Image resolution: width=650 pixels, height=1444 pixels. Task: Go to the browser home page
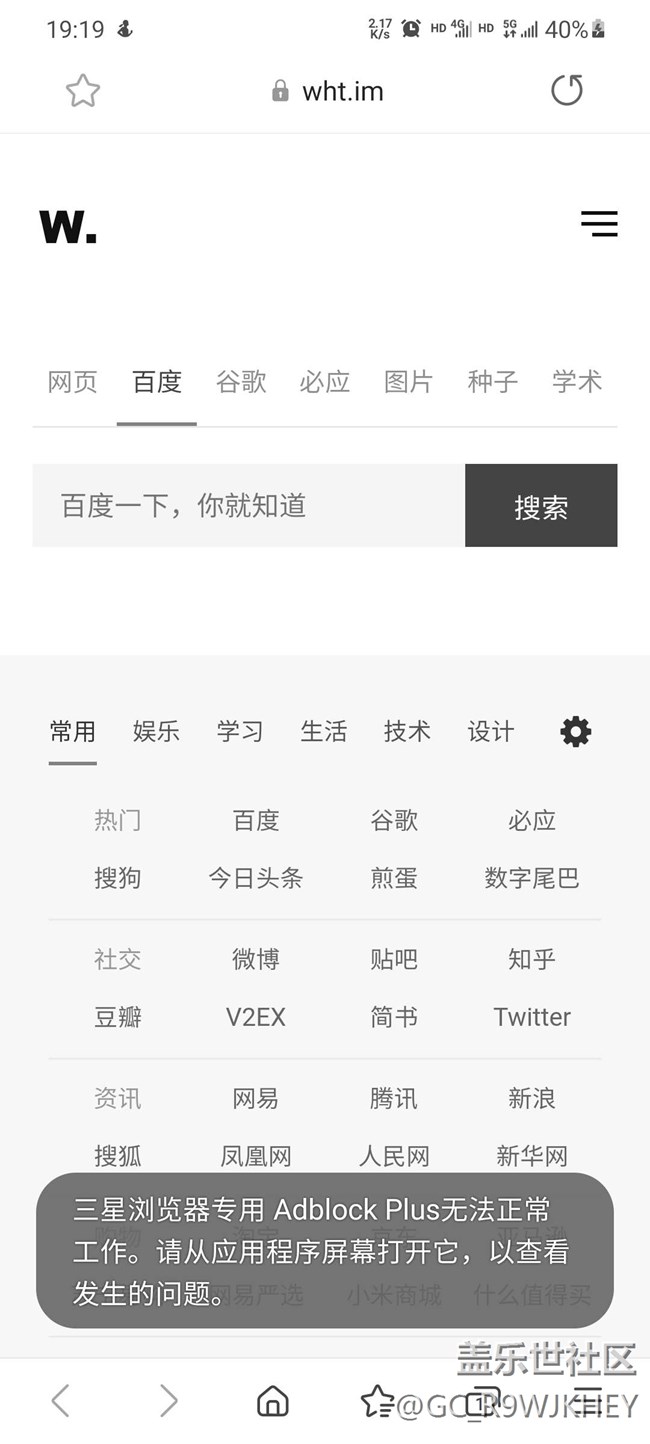coord(272,1401)
